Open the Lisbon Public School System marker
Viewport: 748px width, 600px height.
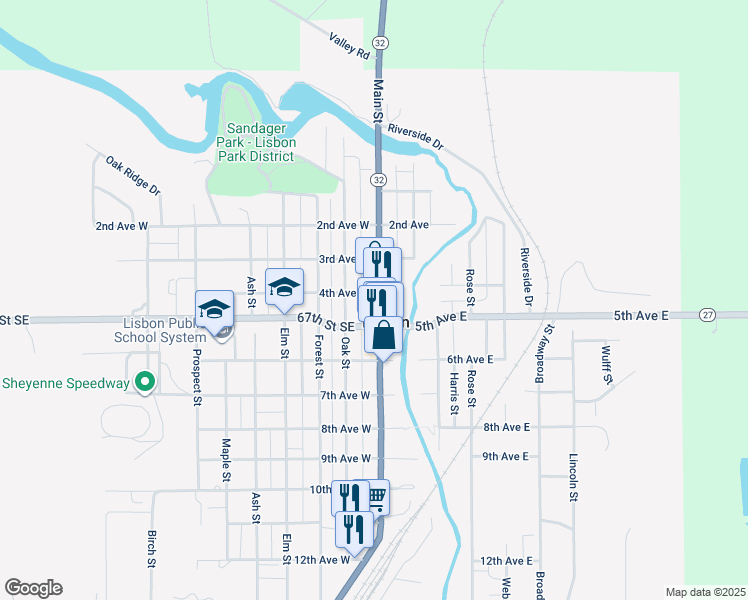pyautogui.click(x=214, y=310)
